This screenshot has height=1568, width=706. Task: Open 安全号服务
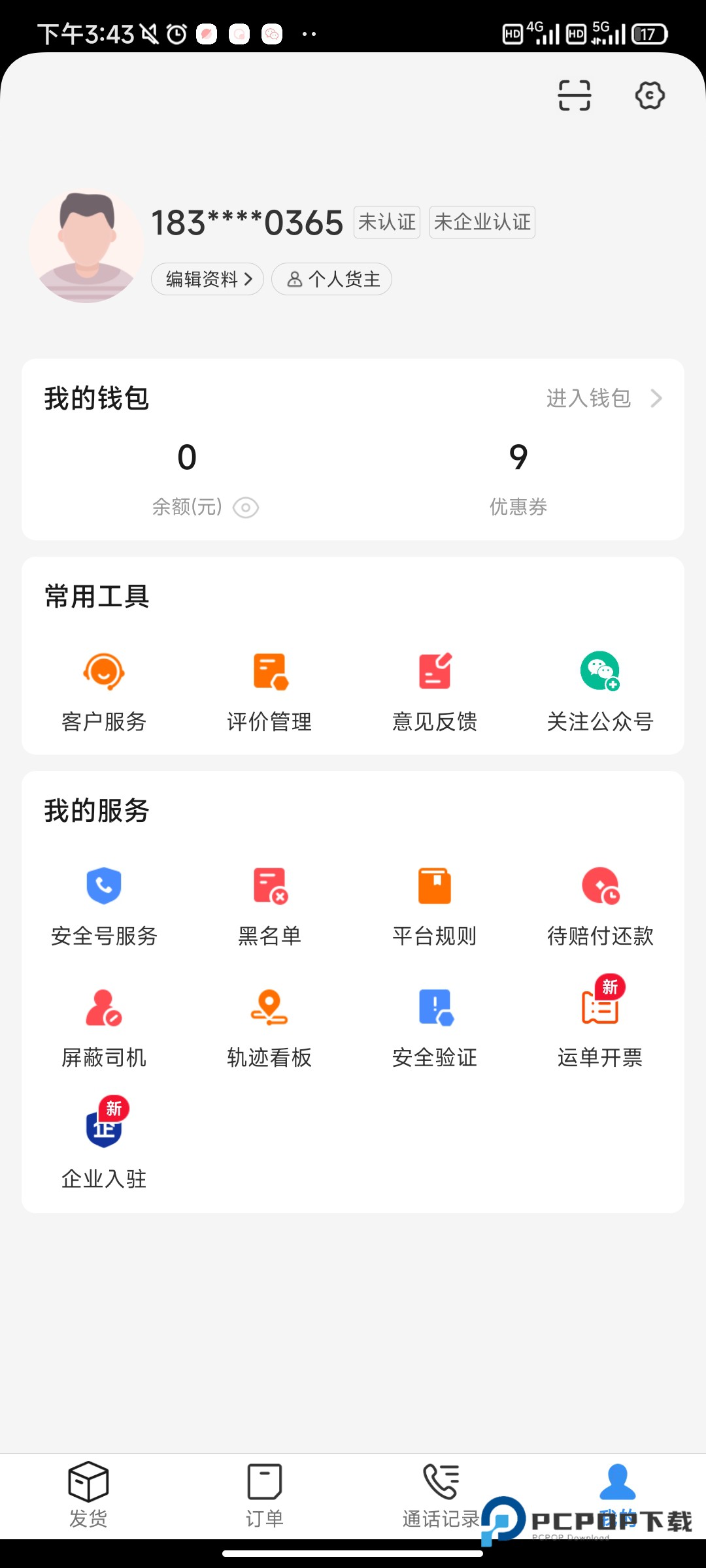click(x=104, y=905)
